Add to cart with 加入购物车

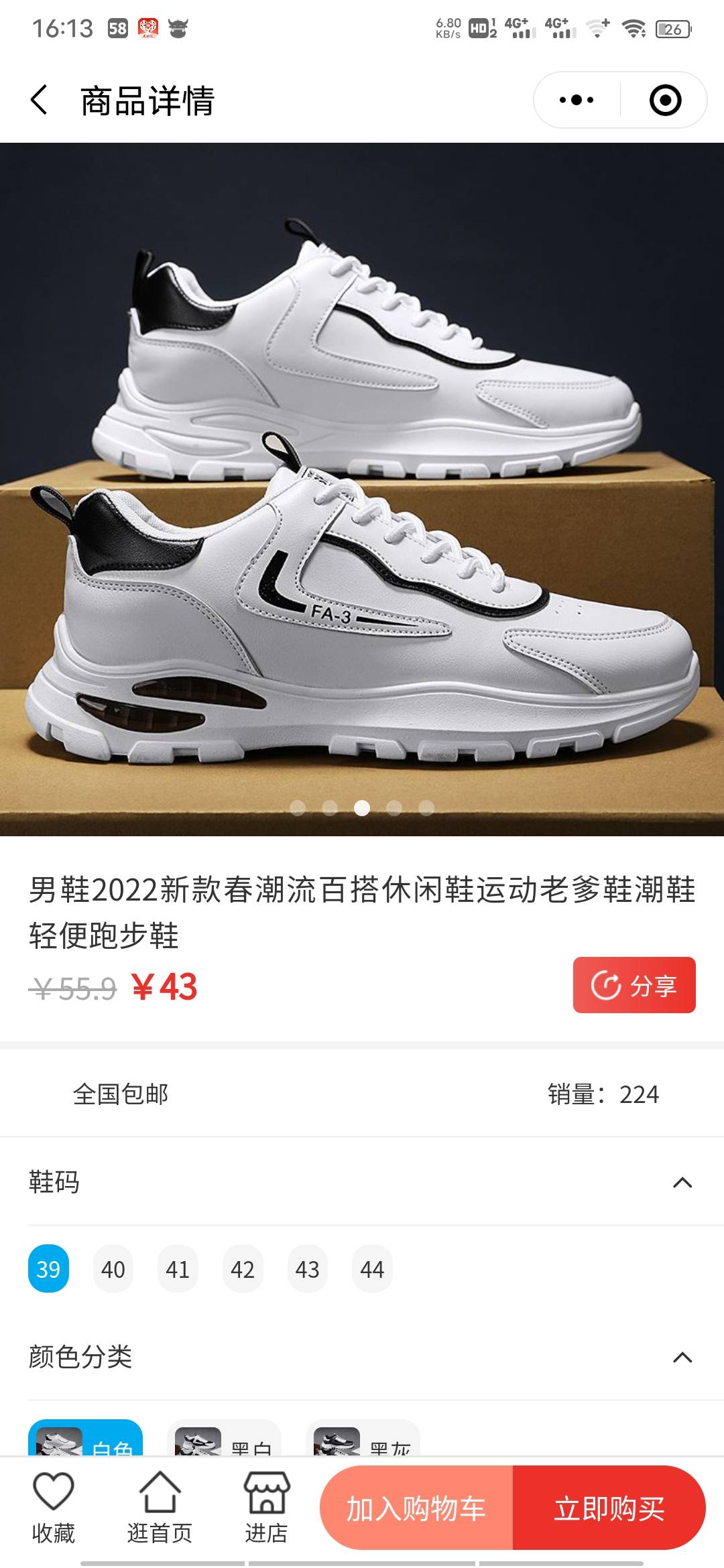coord(416,1508)
